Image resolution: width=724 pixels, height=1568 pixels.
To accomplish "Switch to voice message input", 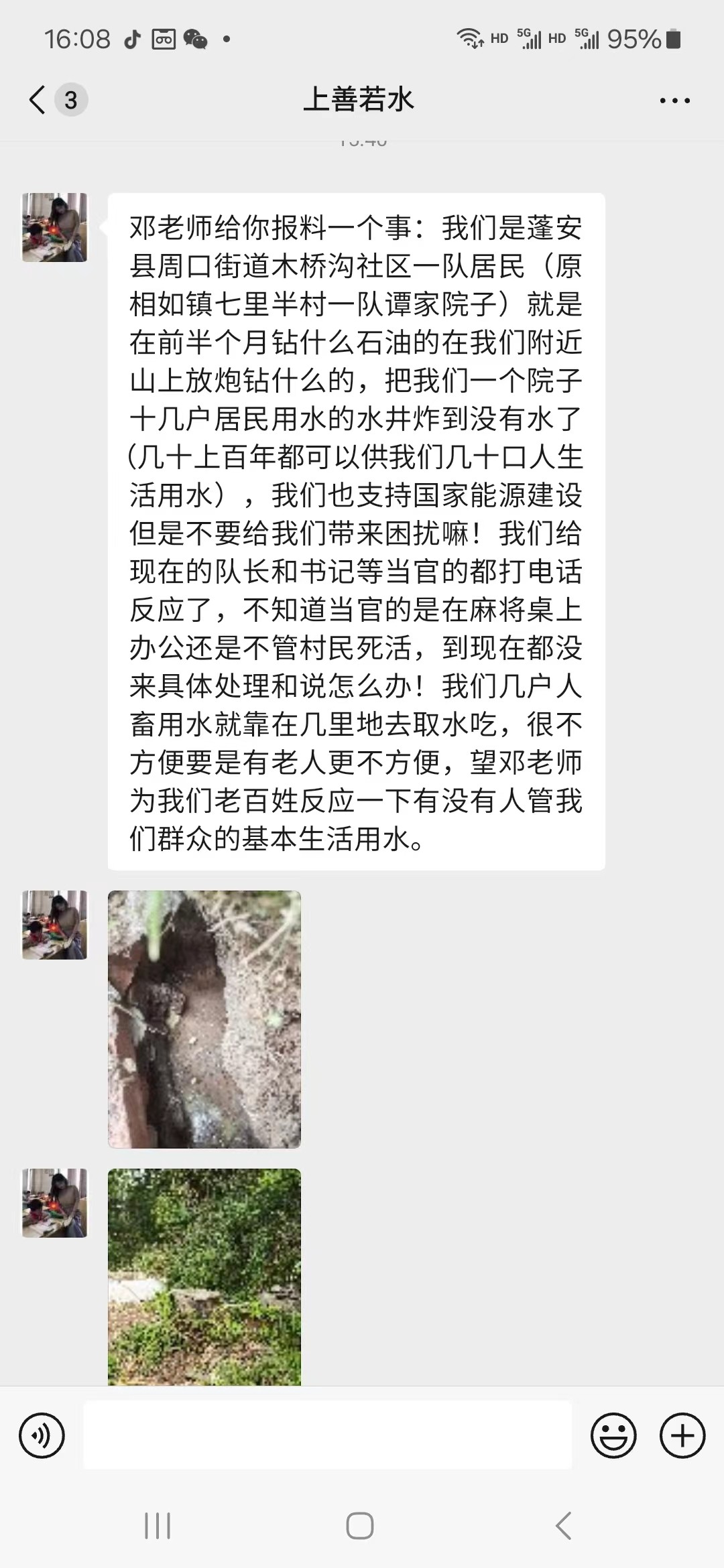I will point(42,1436).
